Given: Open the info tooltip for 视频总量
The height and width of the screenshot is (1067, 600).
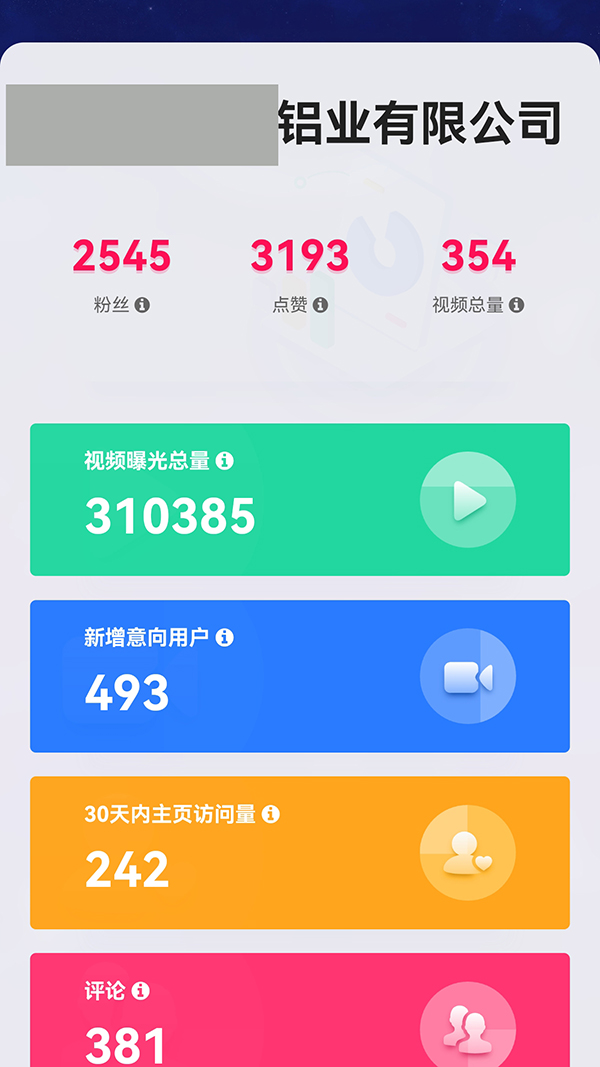Looking at the screenshot, I should point(516,305).
